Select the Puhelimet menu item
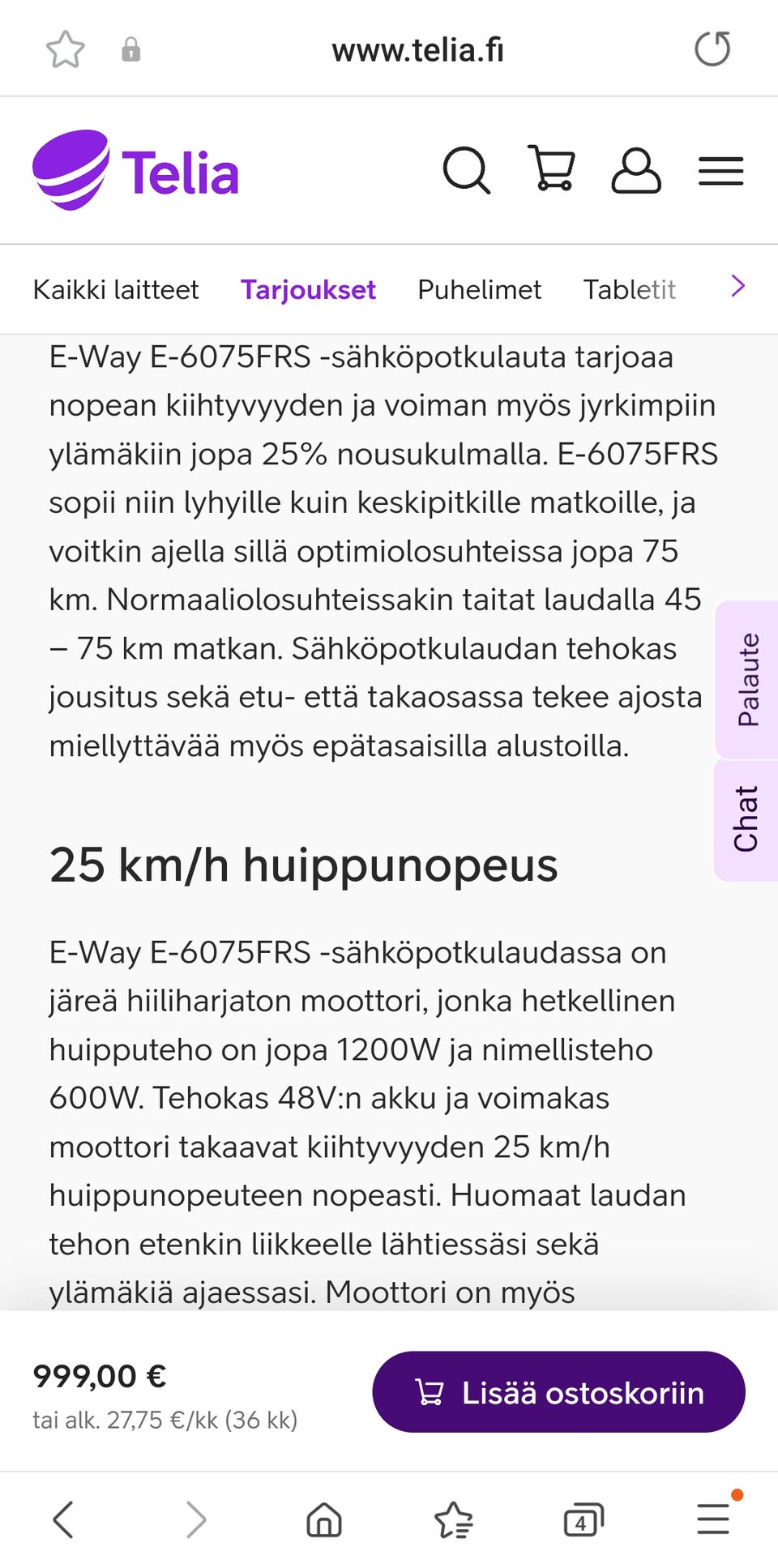The width and height of the screenshot is (778, 1568). 479,289
